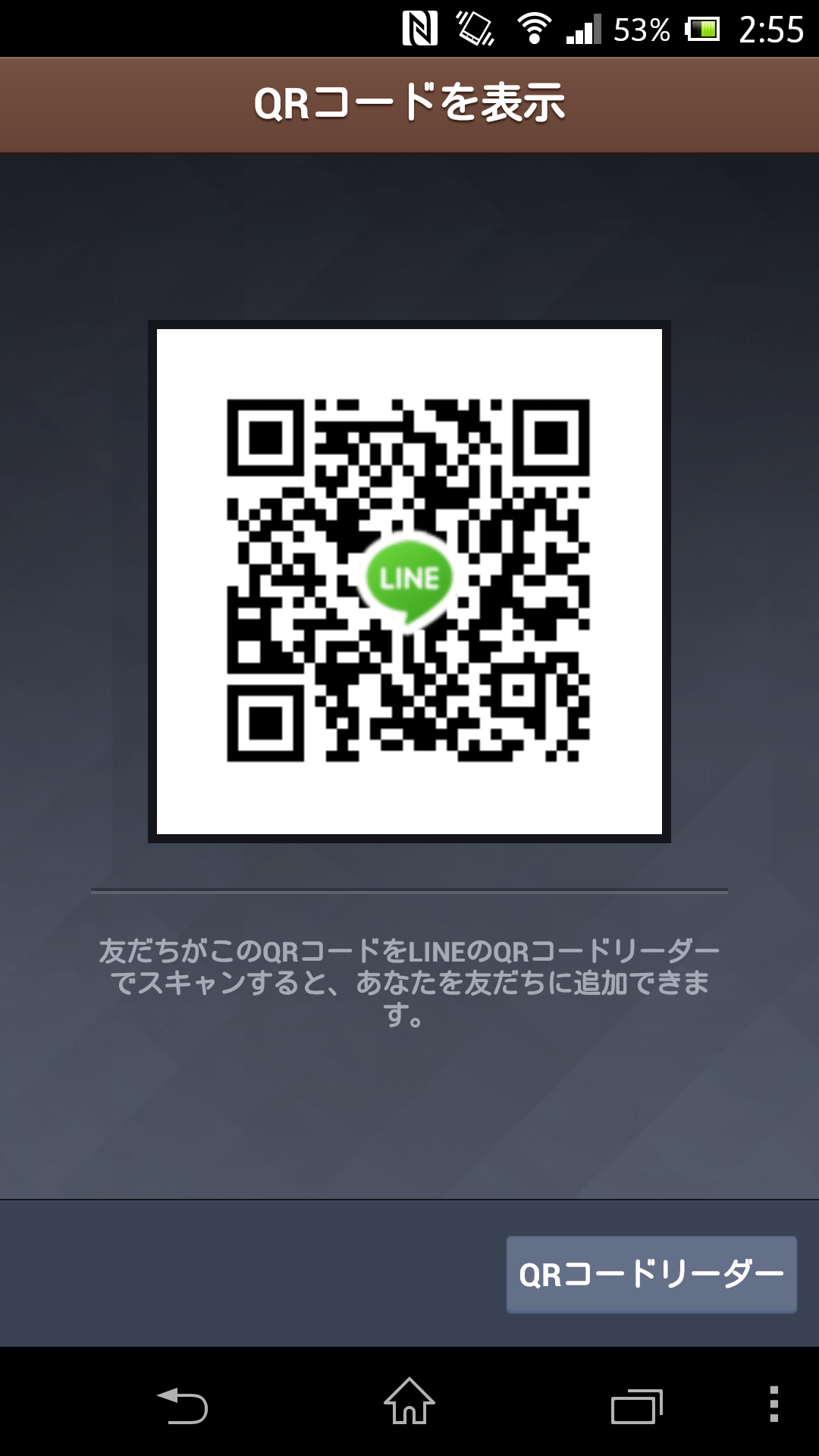
Task: Open the QRコードリーダー button
Action: pyautogui.click(x=651, y=1274)
